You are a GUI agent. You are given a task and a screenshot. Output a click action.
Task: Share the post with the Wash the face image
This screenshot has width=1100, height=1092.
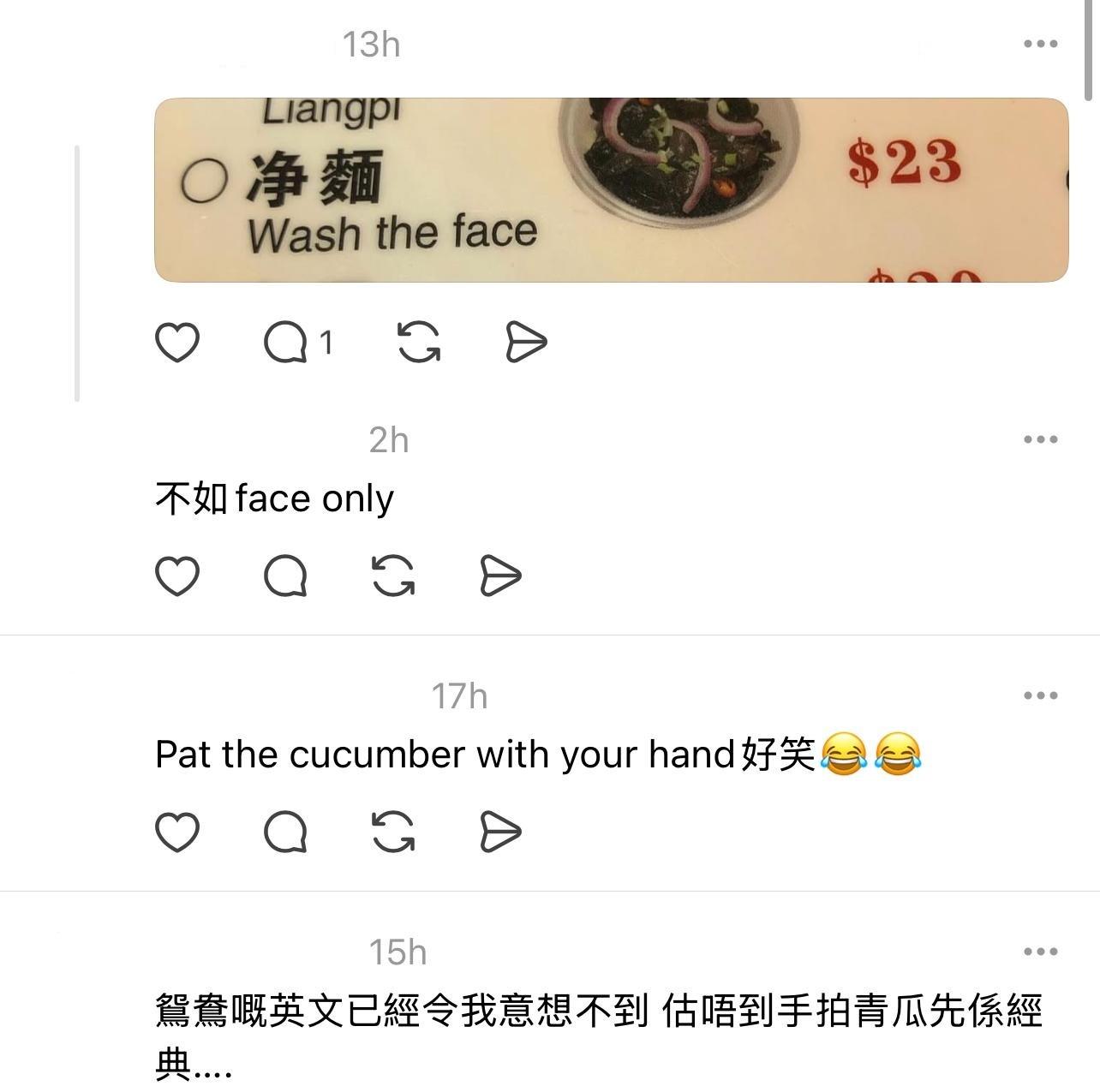(525, 343)
